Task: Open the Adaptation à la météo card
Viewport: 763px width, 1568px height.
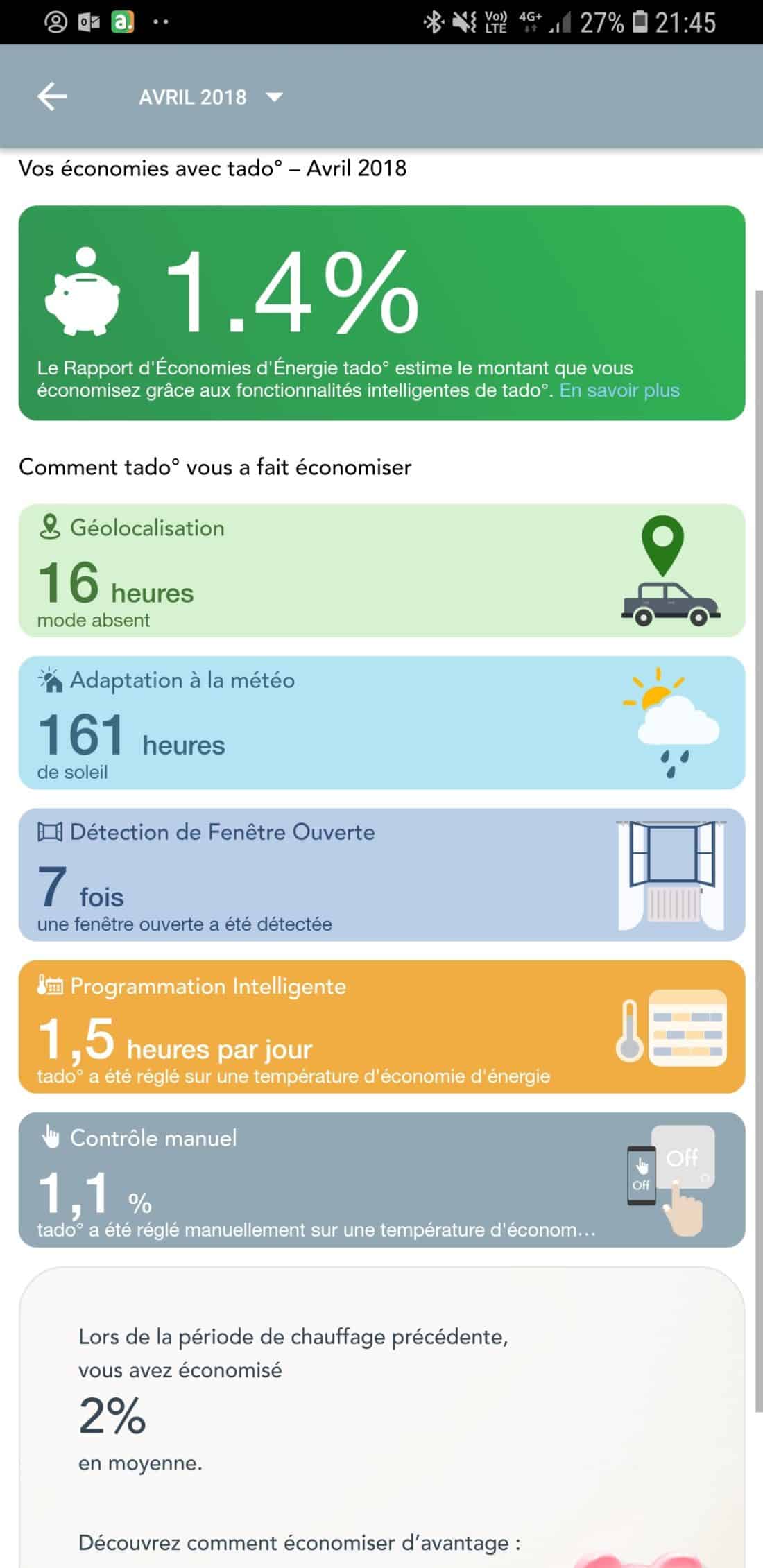Action: coord(381,723)
